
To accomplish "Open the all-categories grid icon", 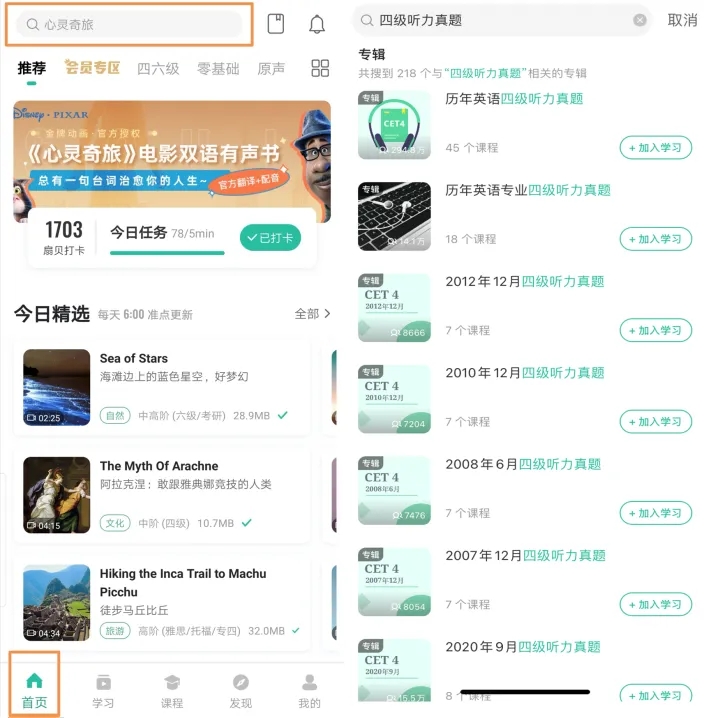I will [x=320, y=68].
